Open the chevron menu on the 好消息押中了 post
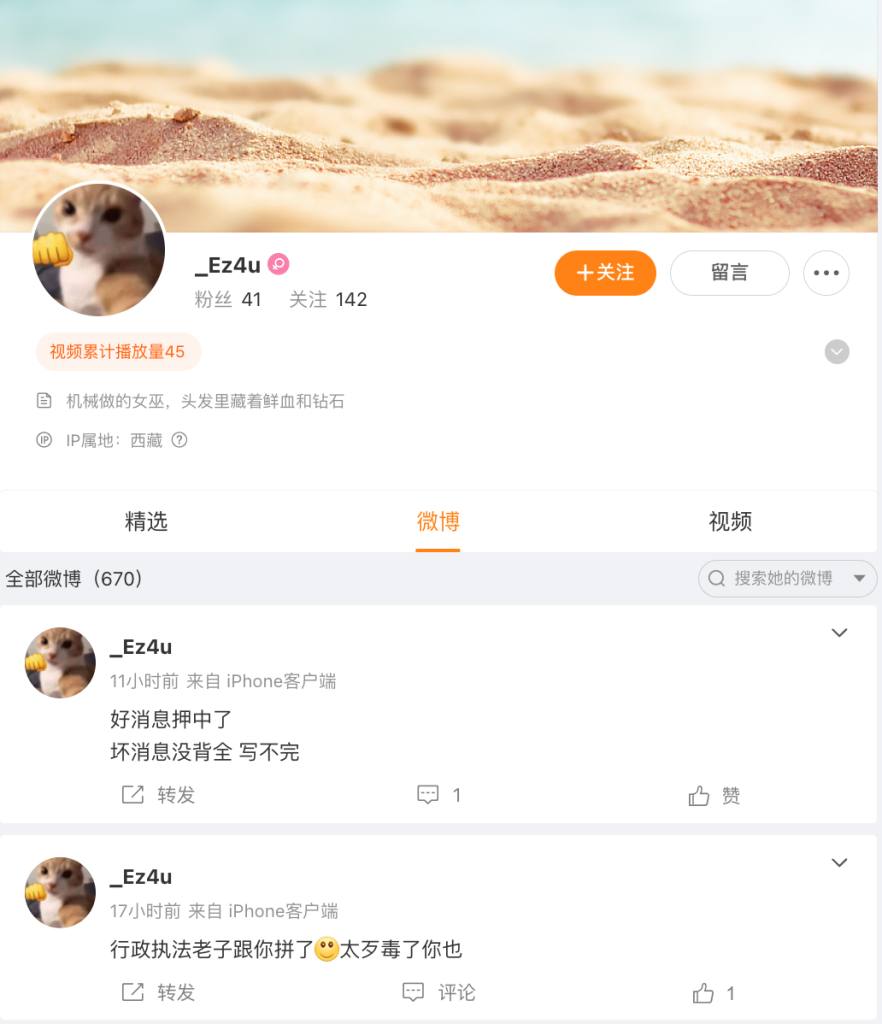 (x=840, y=633)
